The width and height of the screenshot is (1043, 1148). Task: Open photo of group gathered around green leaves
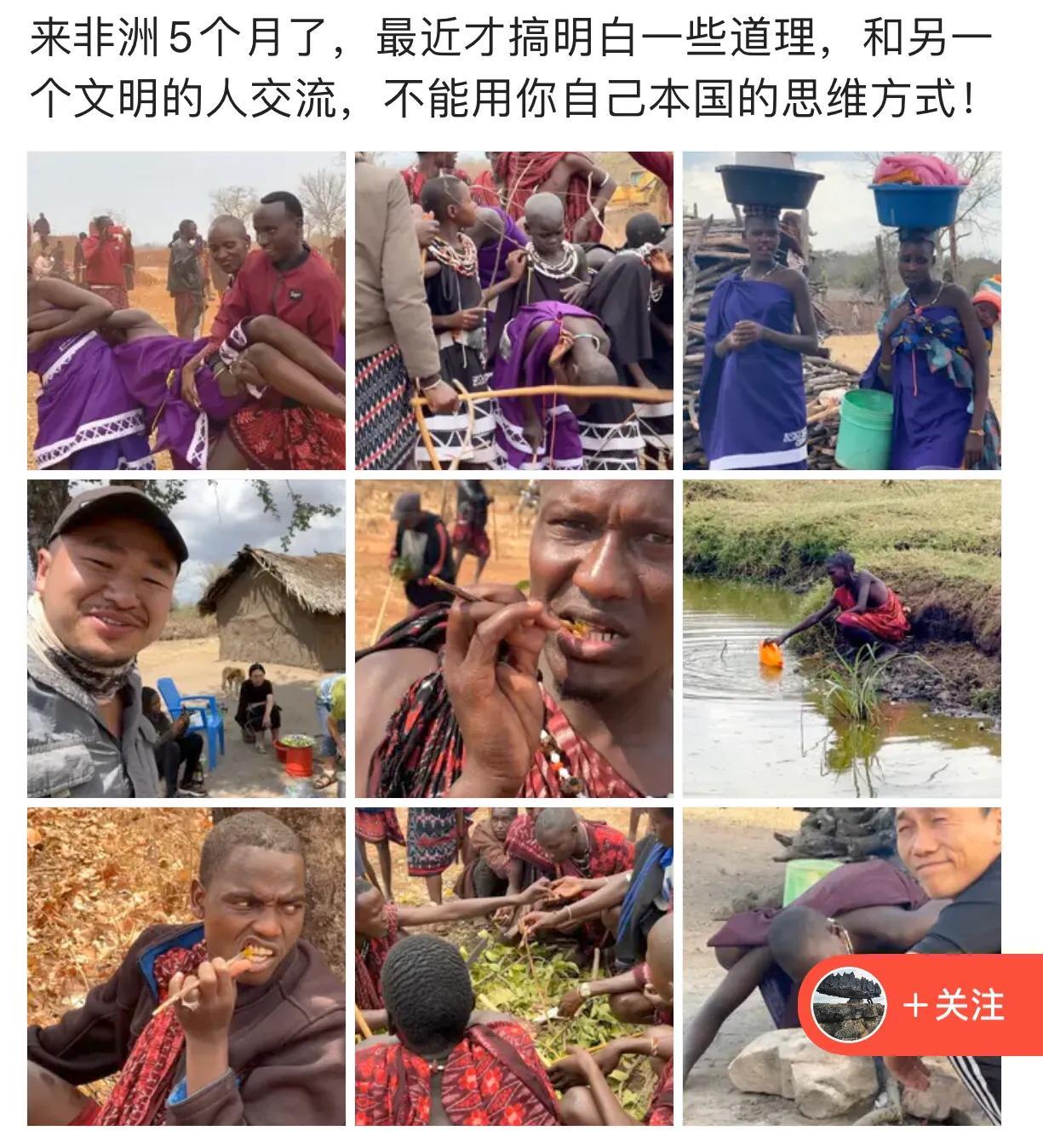coord(514,967)
